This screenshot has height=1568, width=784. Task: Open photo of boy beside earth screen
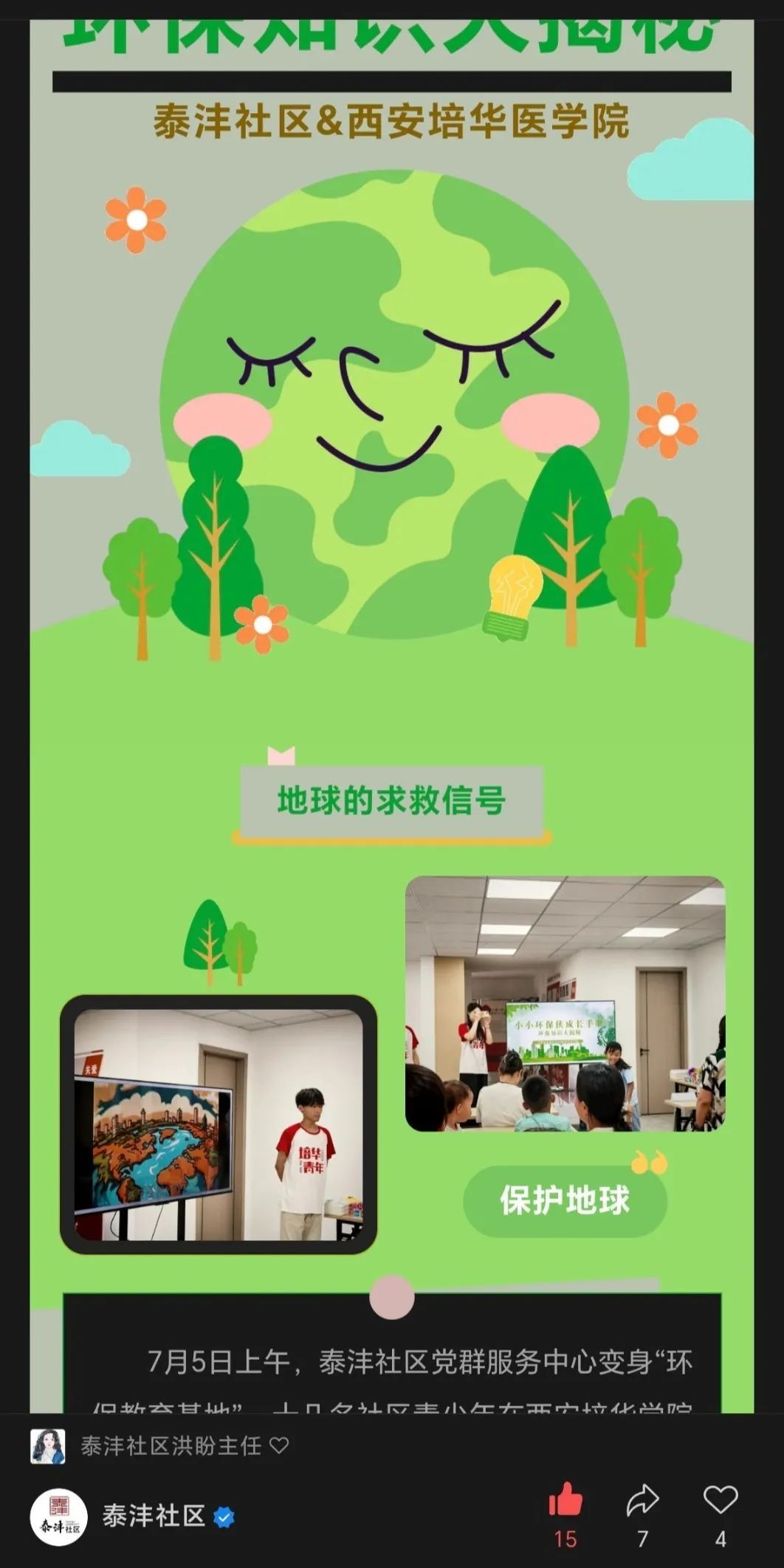pos(219,1124)
